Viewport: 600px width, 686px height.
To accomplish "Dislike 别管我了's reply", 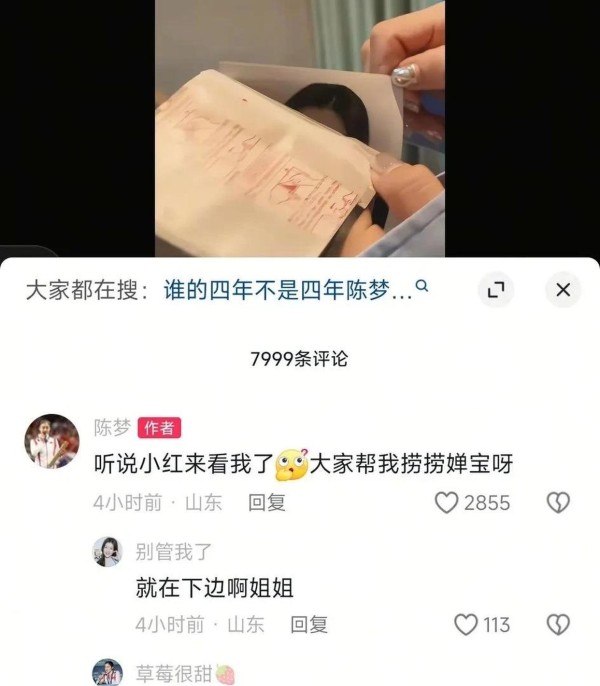I will [557, 625].
